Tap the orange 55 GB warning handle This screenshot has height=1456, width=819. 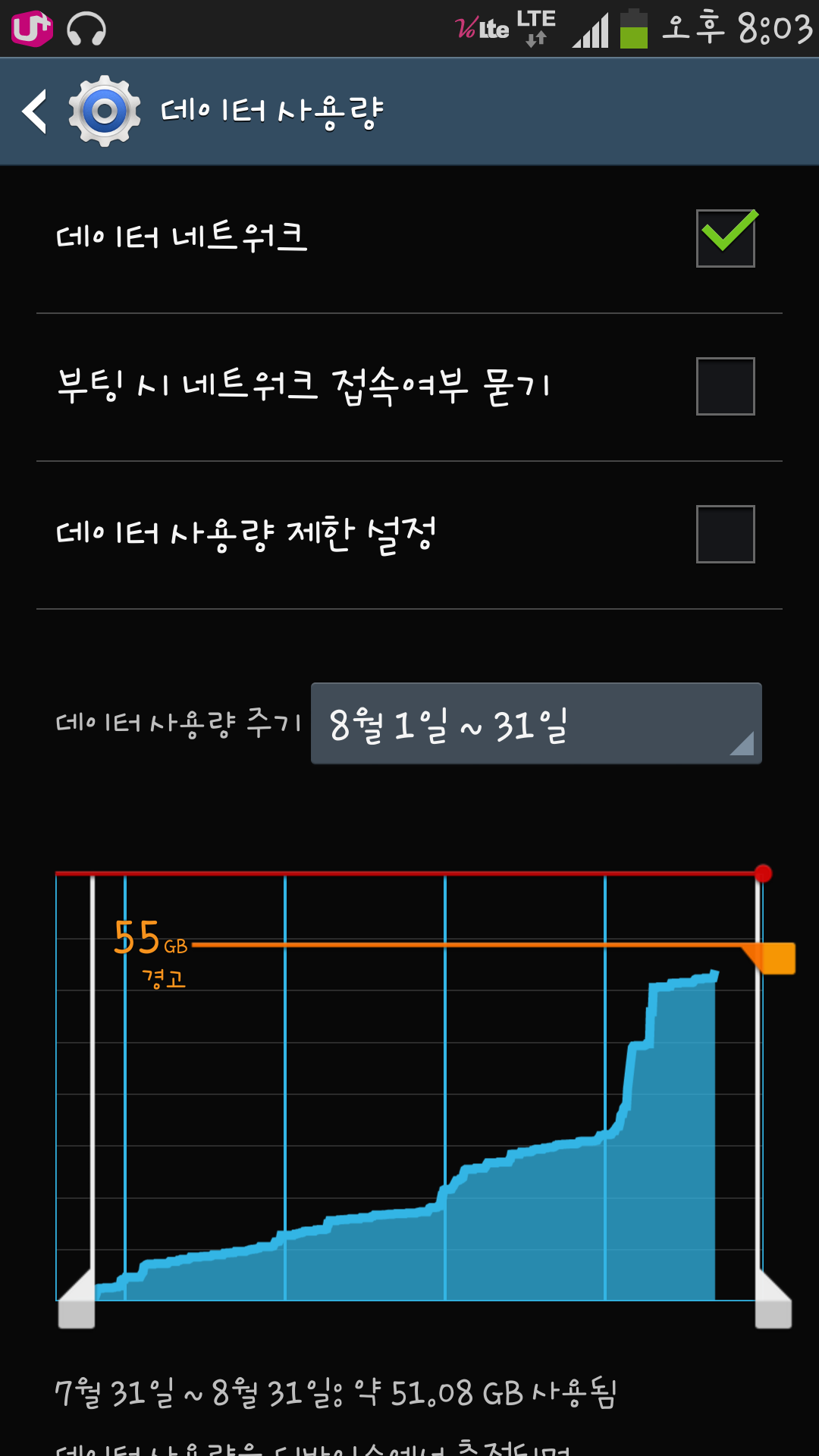(x=769, y=958)
